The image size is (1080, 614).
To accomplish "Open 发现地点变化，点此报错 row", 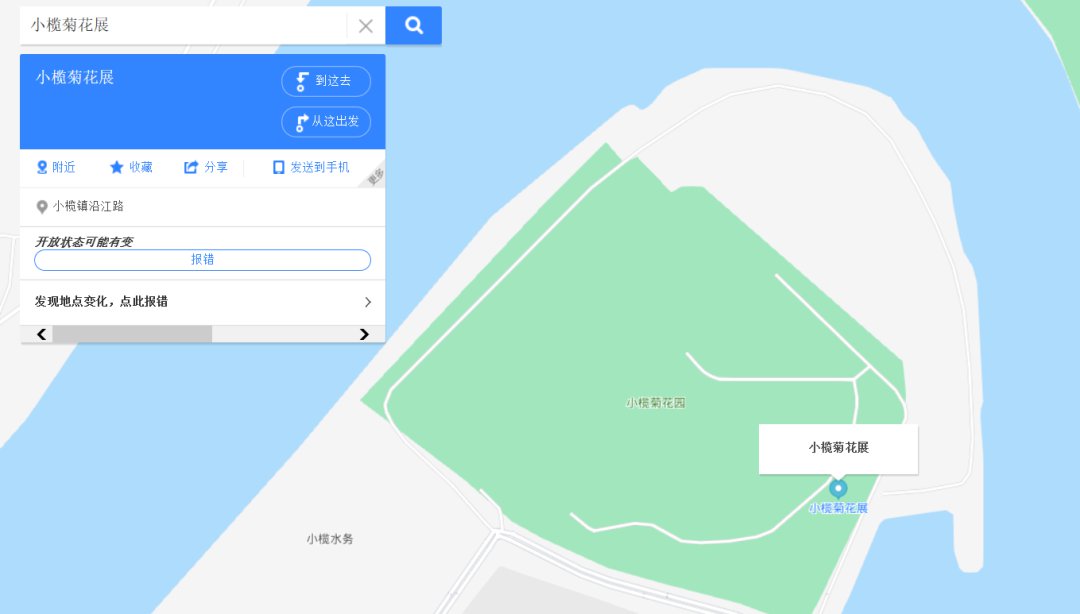I will coord(202,302).
